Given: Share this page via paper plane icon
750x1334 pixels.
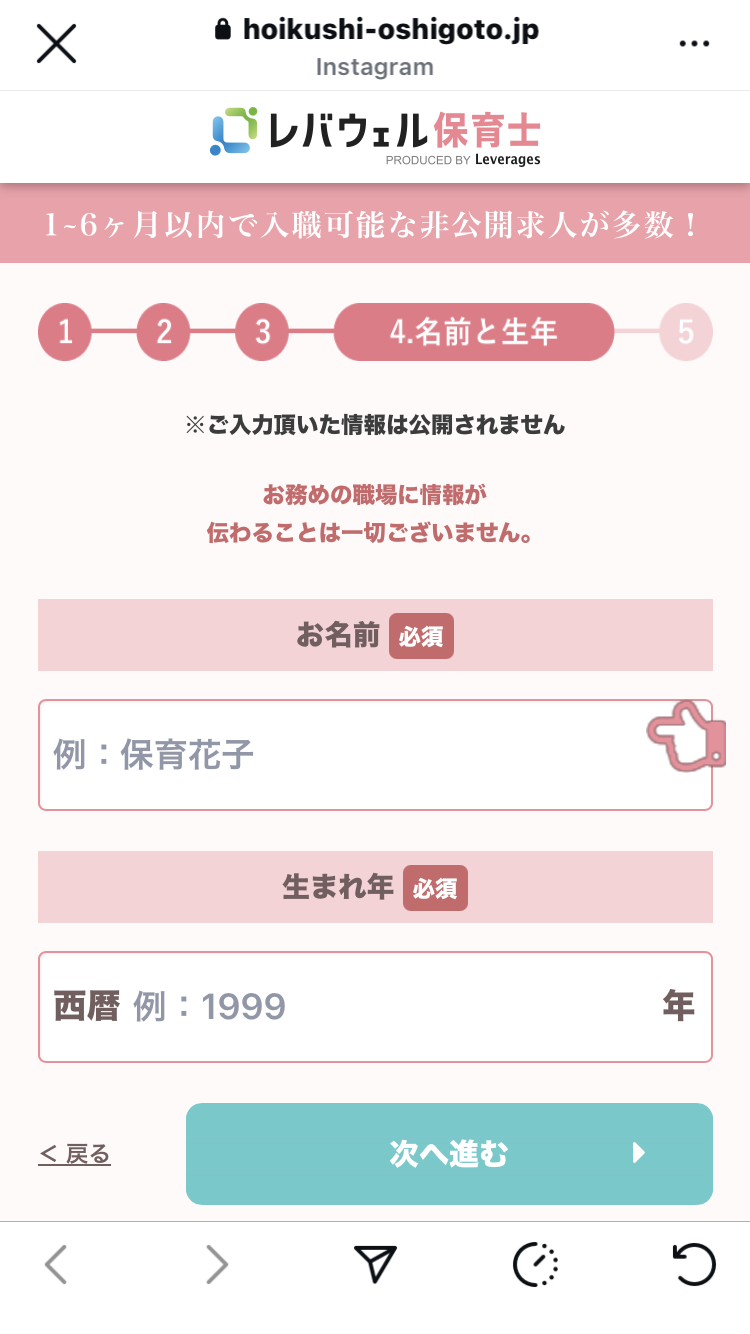Looking at the screenshot, I should click(x=376, y=1265).
